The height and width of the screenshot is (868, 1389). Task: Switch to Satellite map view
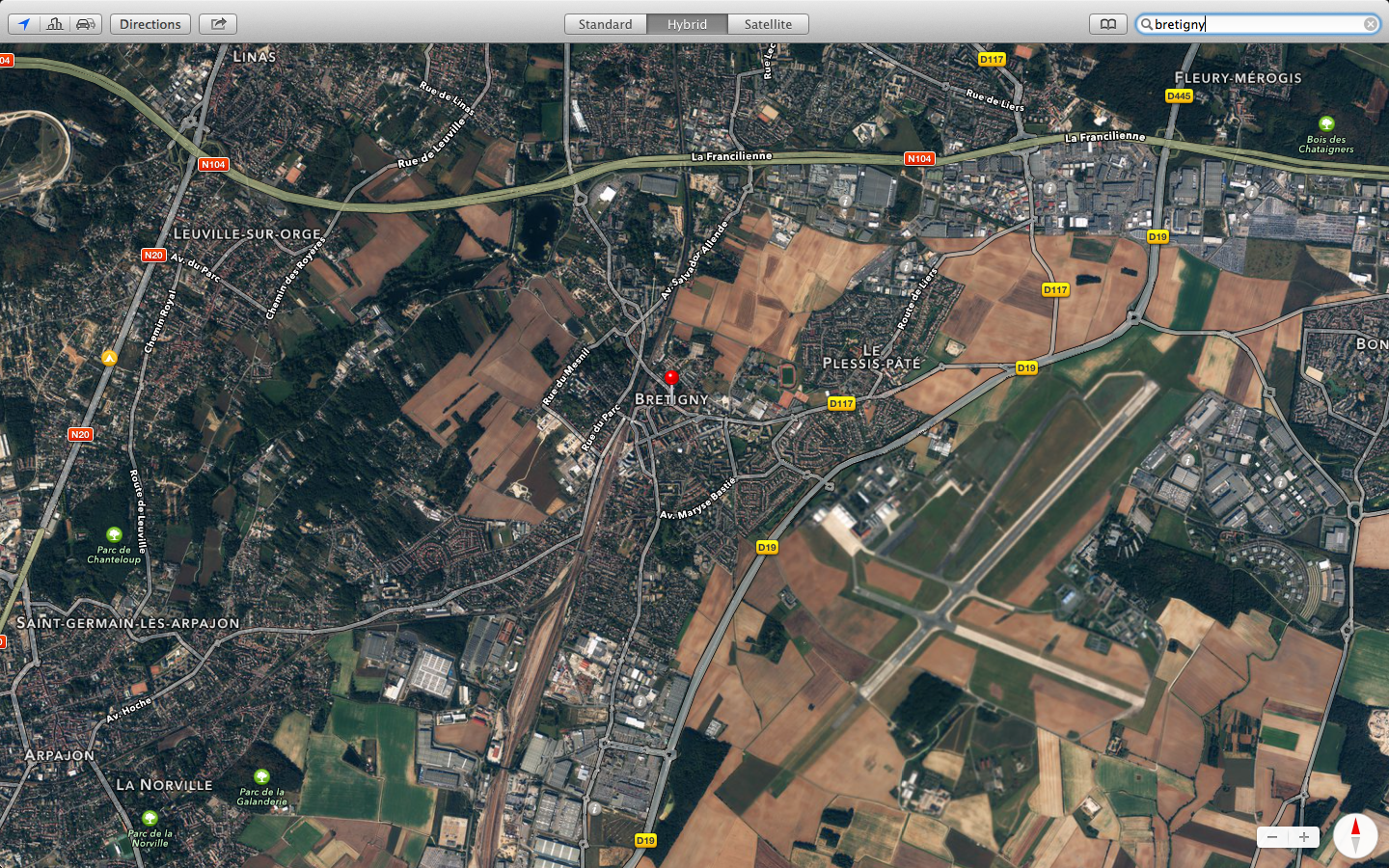click(x=768, y=24)
